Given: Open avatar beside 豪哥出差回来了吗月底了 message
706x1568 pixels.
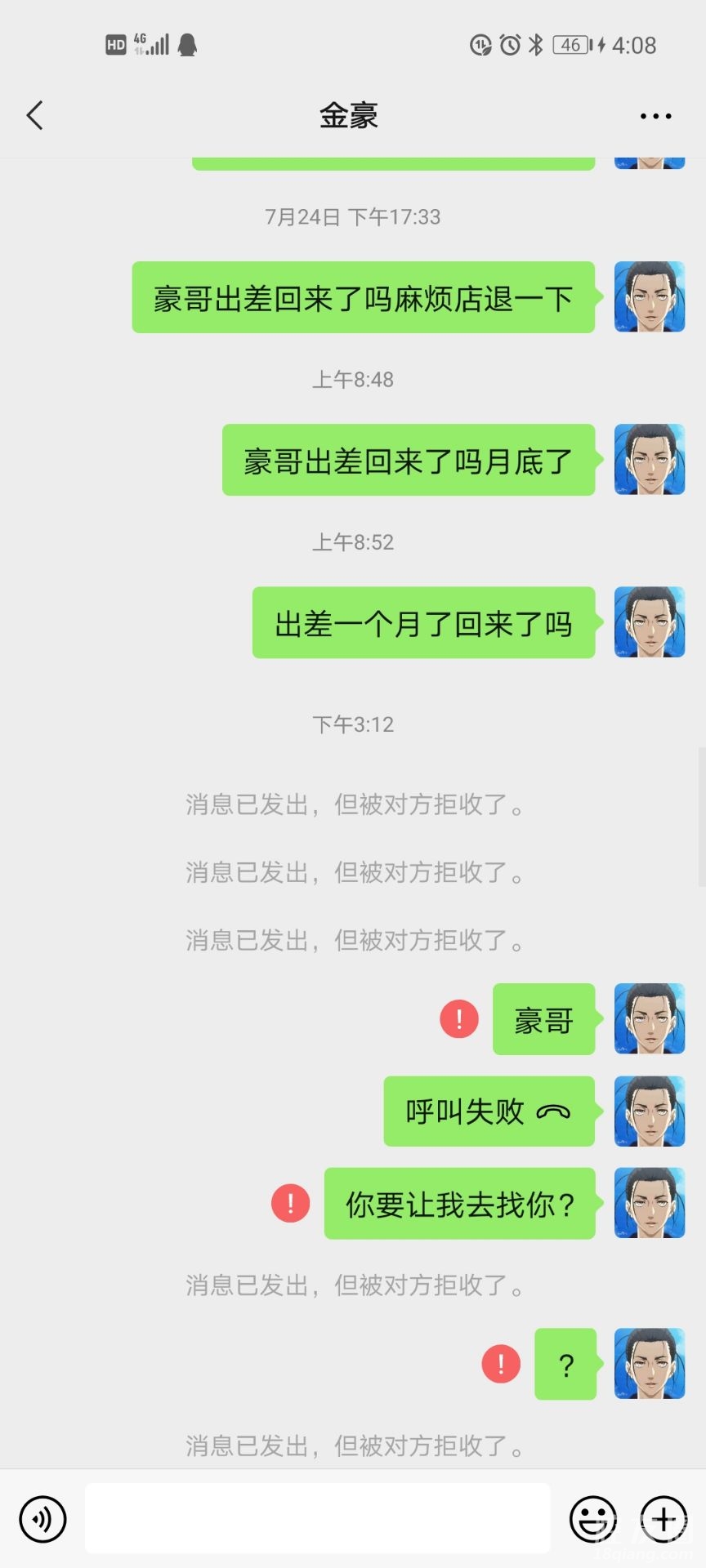Looking at the screenshot, I should (650, 460).
